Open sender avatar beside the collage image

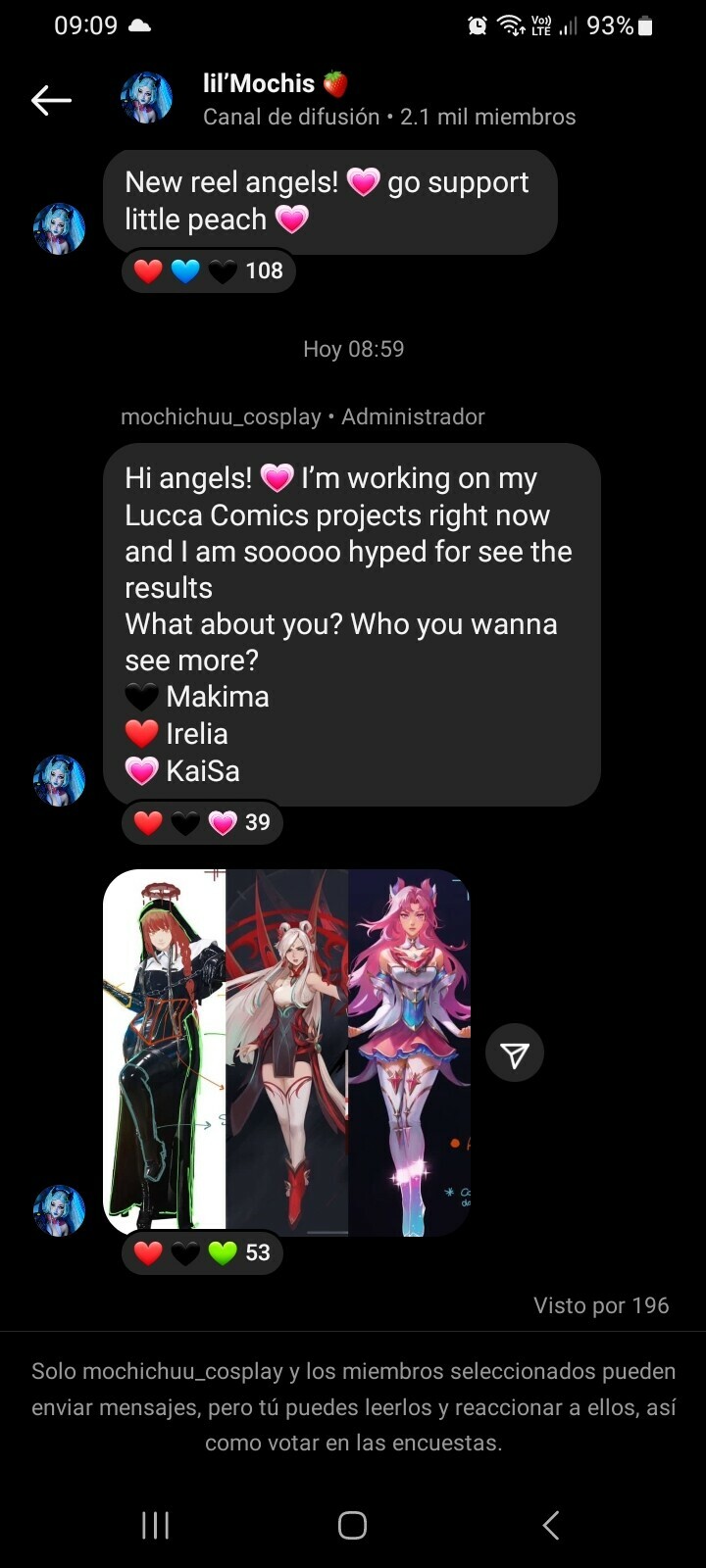(x=60, y=1210)
